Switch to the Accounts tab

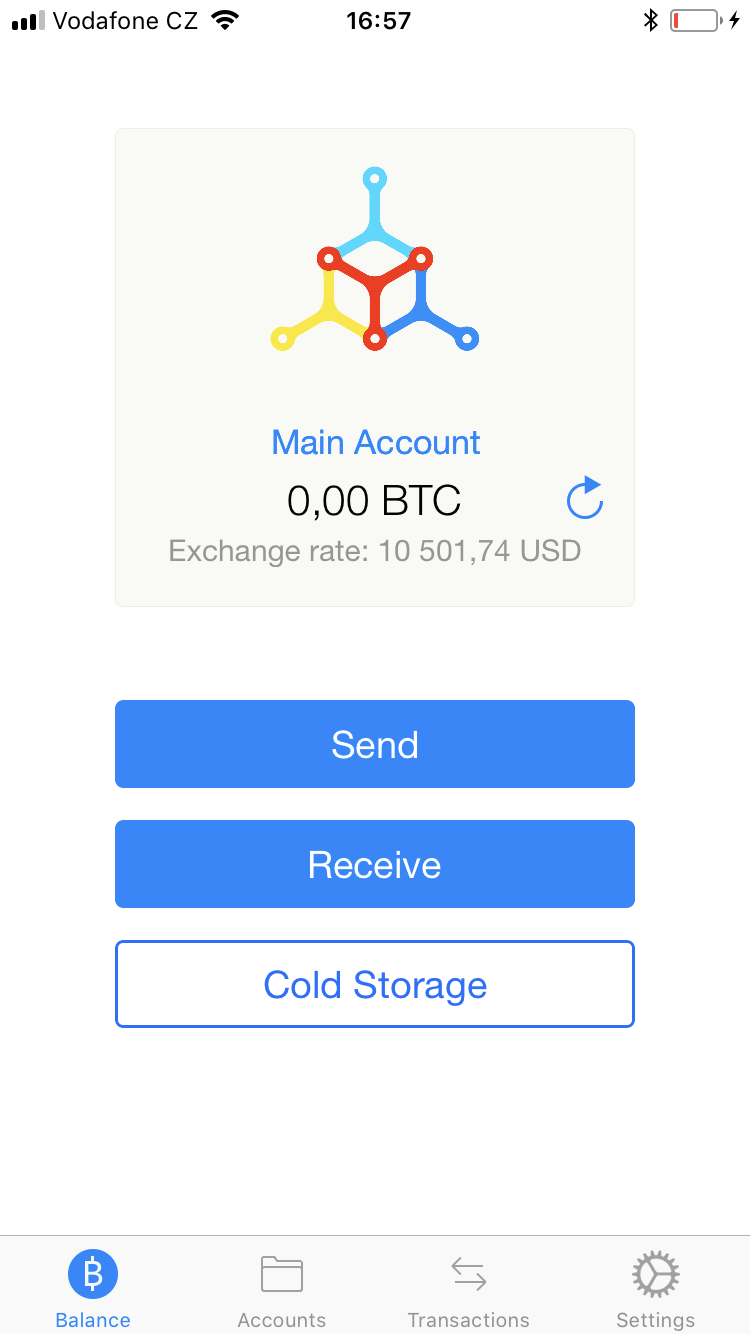[281, 1290]
